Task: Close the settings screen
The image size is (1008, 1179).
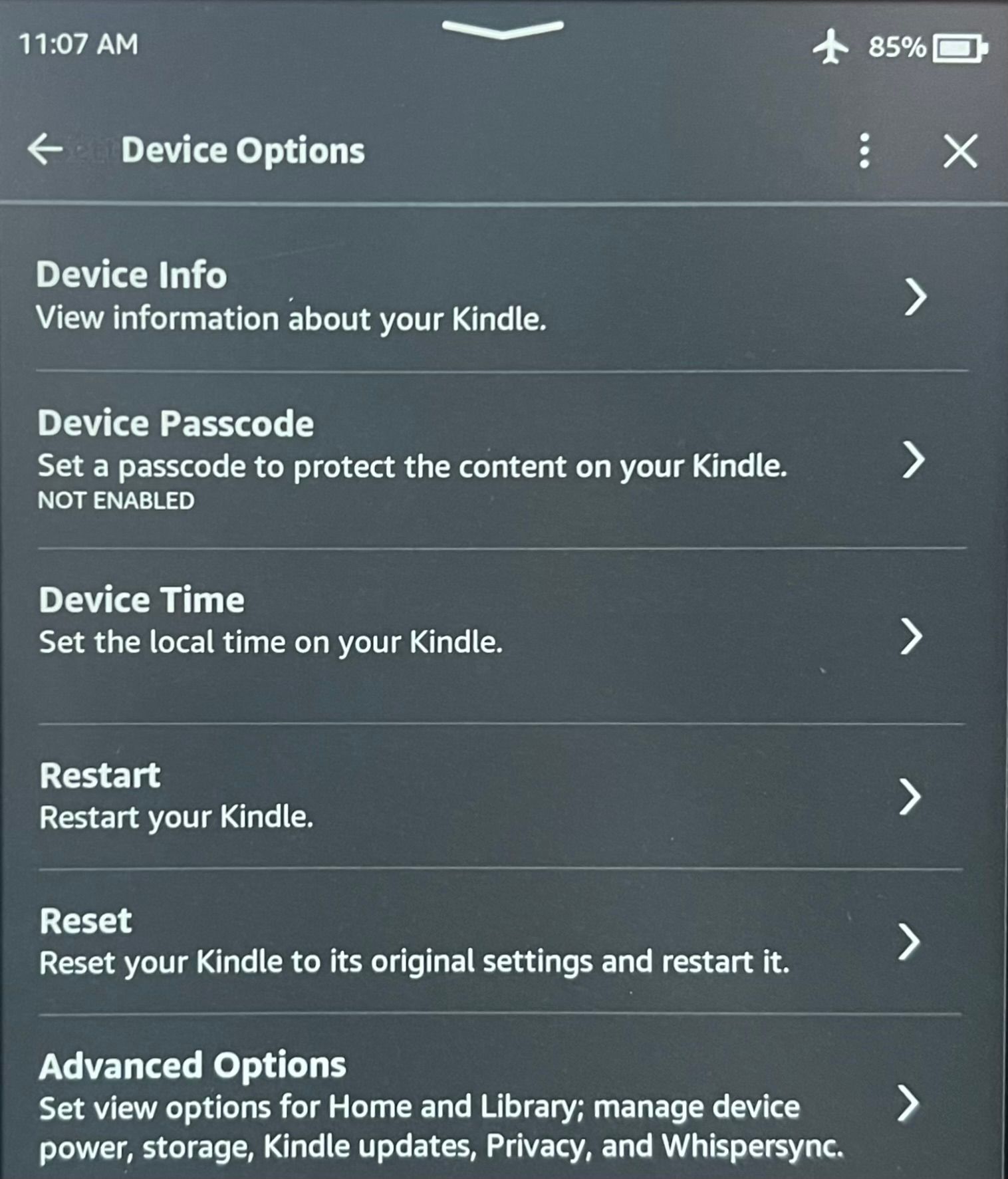Action: (960, 151)
